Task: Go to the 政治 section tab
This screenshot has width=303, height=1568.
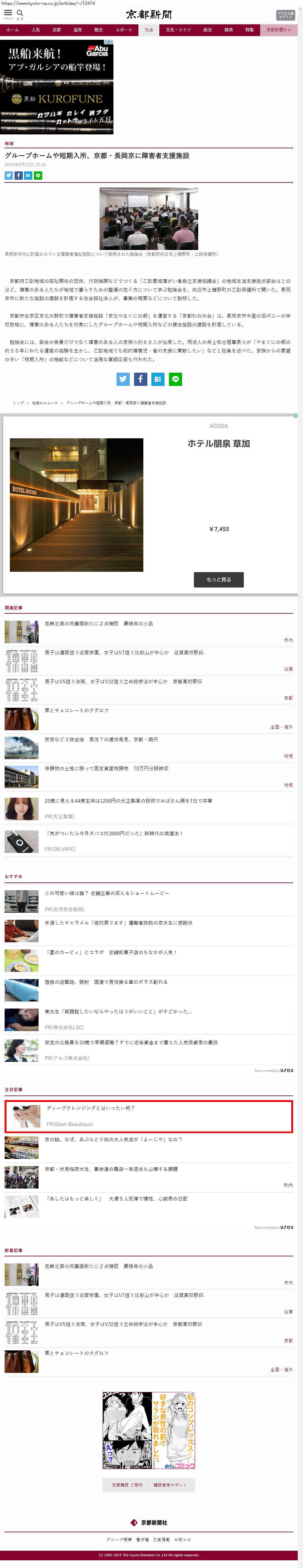Action: [x=207, y=30]
